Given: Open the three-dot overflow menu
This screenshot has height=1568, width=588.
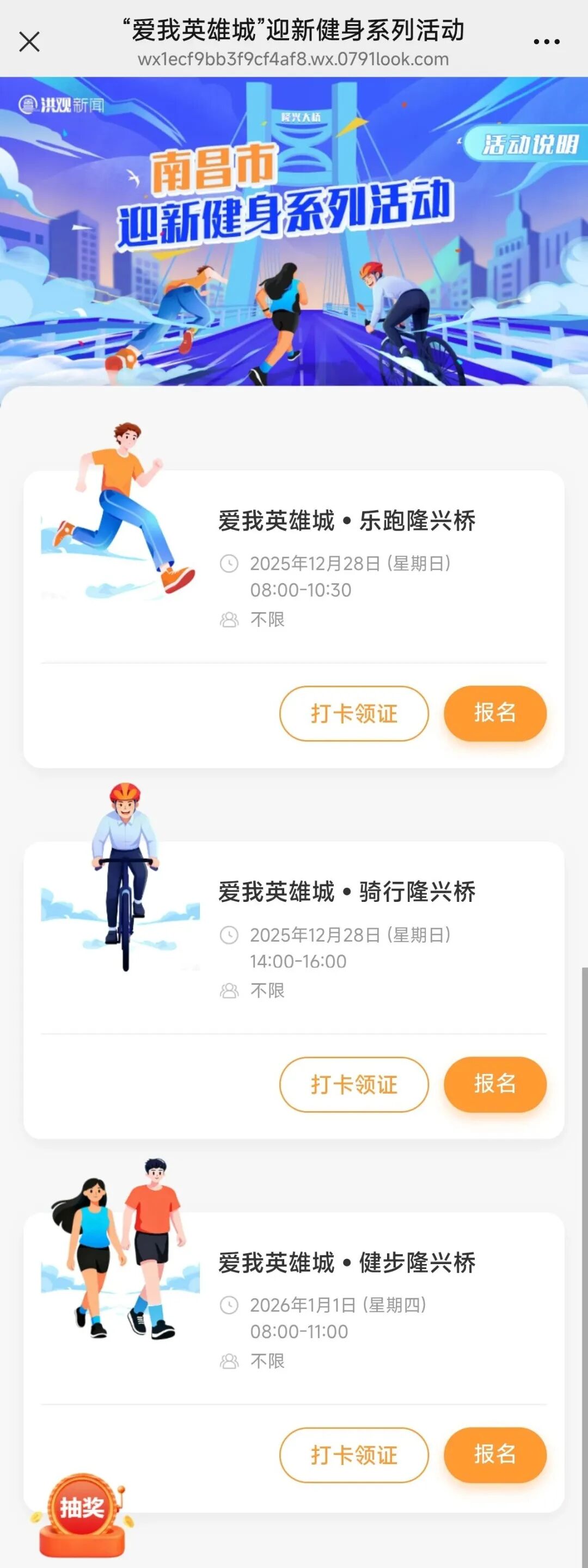Looking at the screenshot, I should 546,42.
